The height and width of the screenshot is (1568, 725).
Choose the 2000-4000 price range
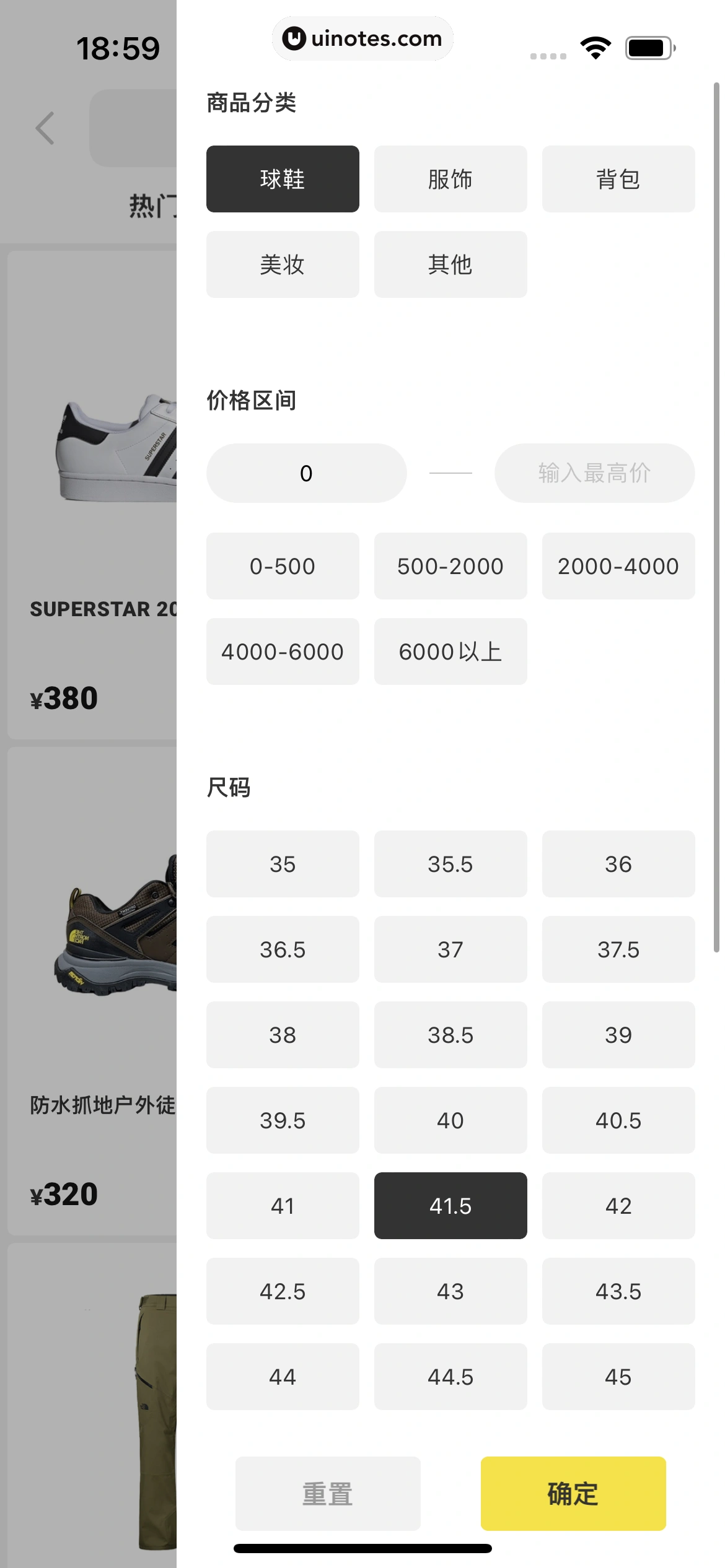point(618,565)
